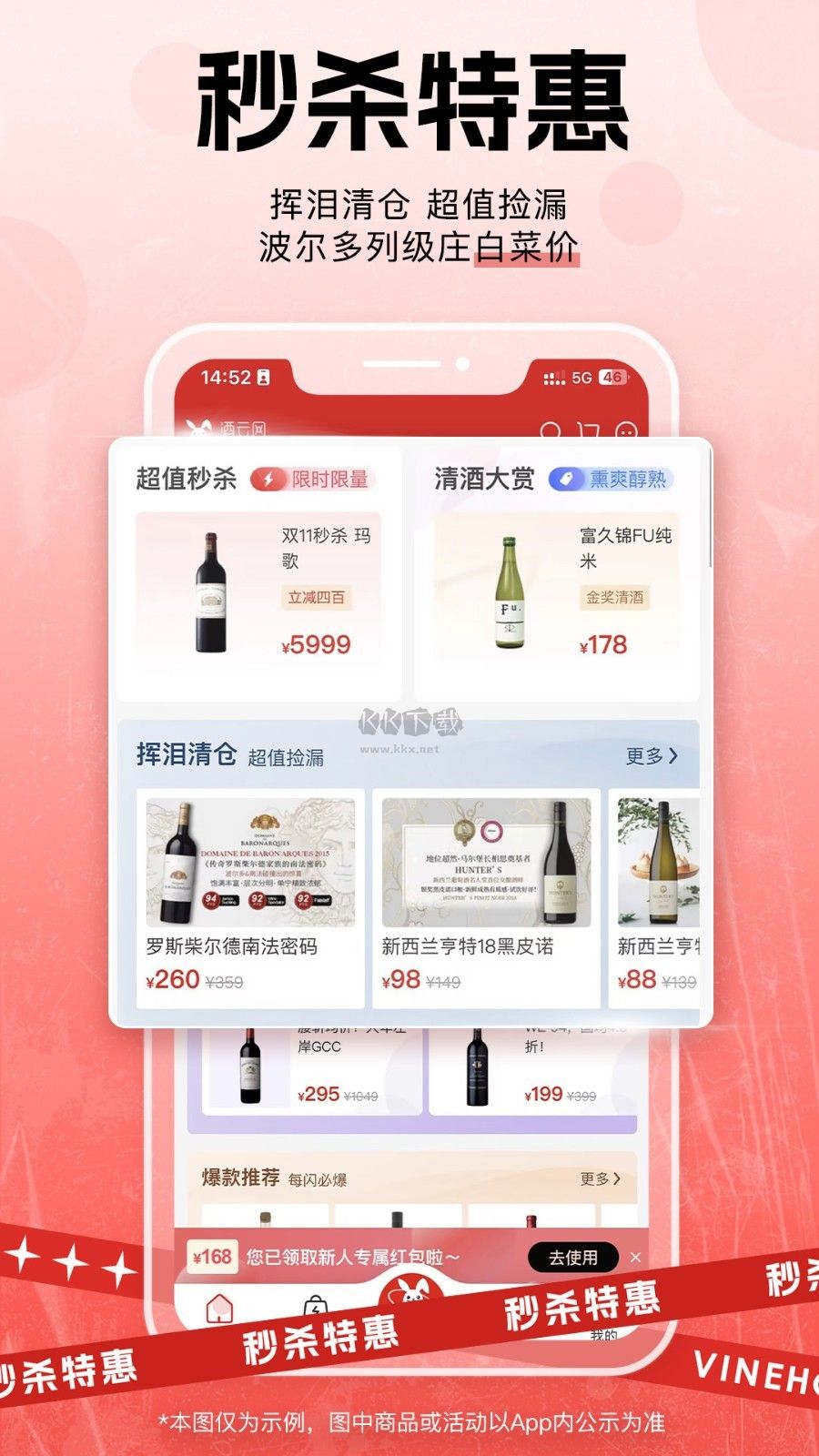819x1456 pixels.
Task: Select the home icon in bottom navigation
Action: (218, 1307)
